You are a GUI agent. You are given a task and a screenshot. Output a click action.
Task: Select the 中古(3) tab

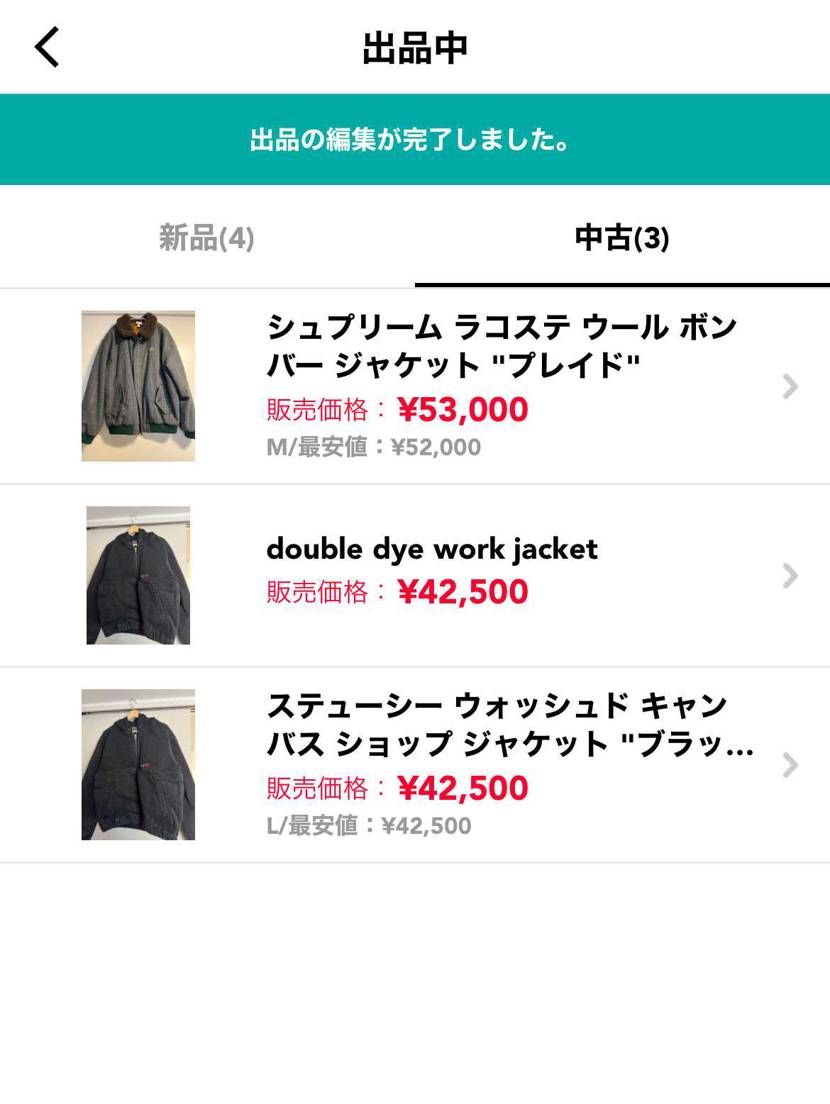click(x=621, y=238)
